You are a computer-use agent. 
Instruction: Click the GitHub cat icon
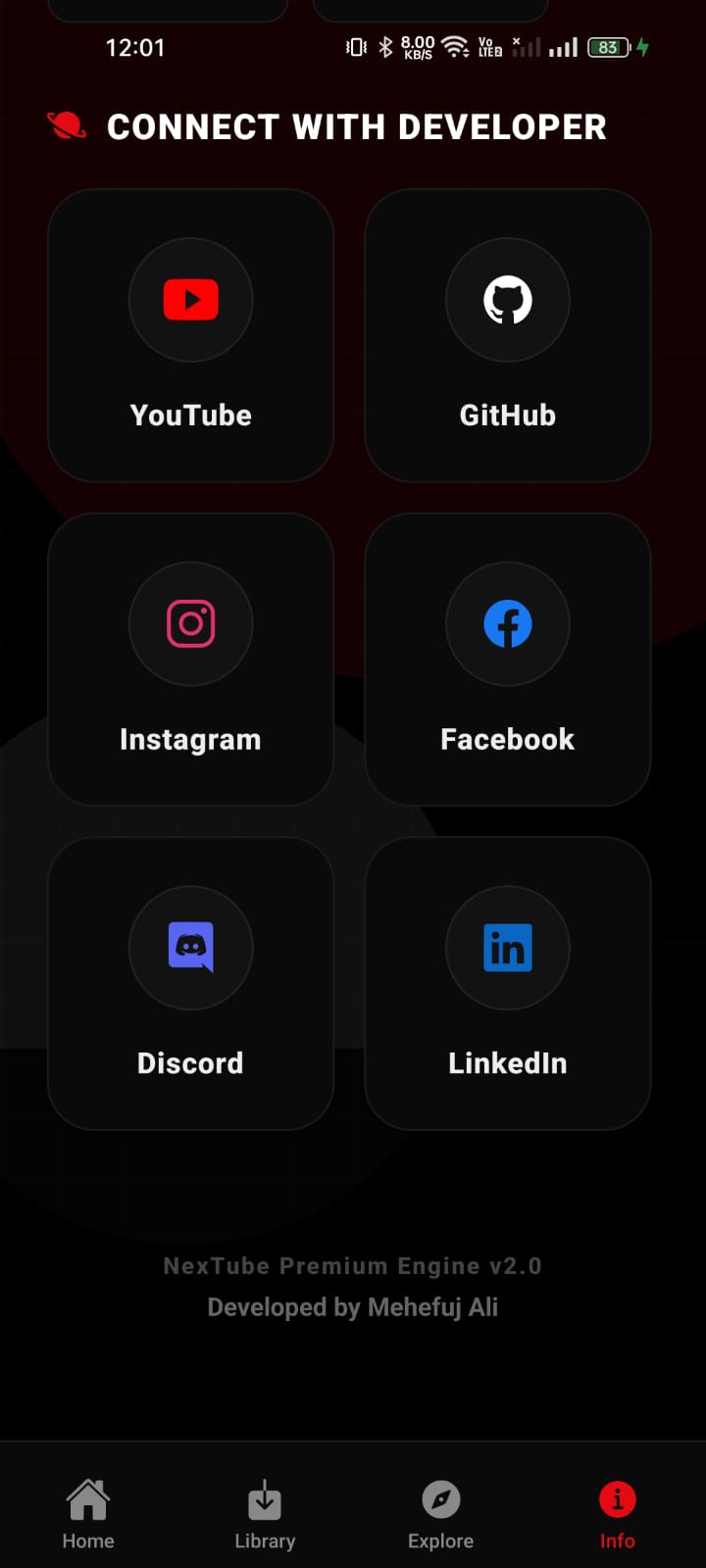click(507, 301)
